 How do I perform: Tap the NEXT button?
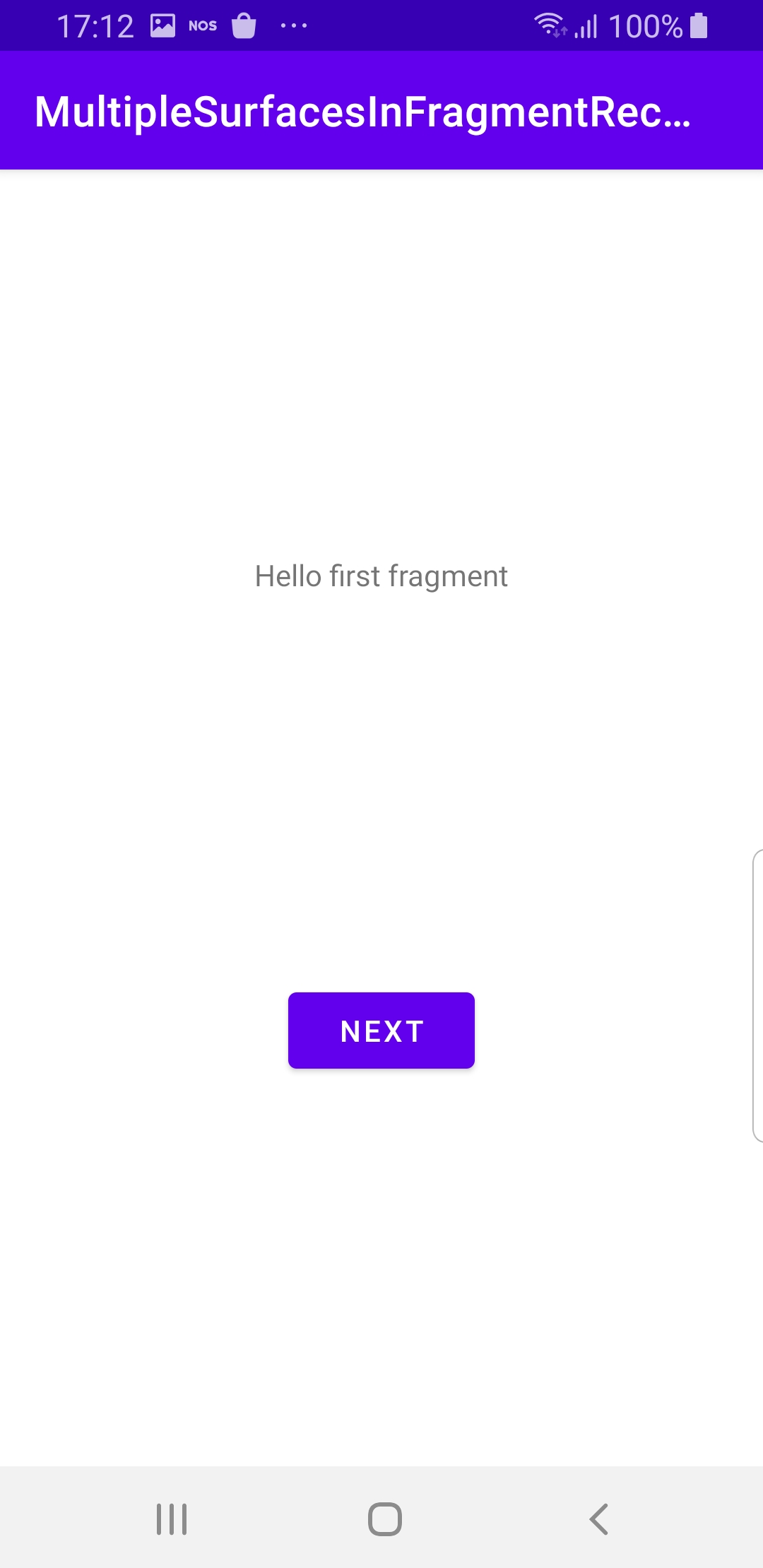[381, 1031]
